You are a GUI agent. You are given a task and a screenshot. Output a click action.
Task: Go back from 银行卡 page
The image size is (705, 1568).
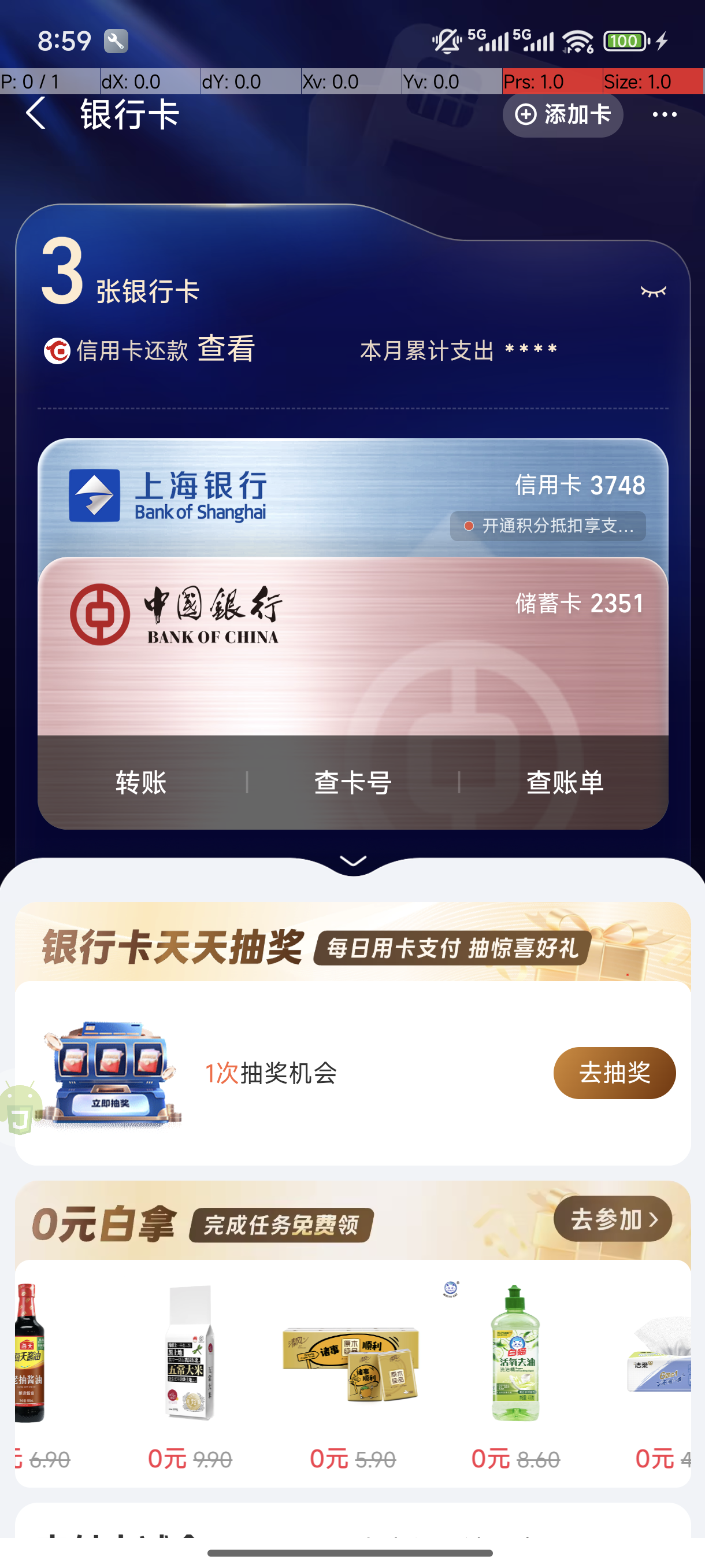[x=35, y=113]
